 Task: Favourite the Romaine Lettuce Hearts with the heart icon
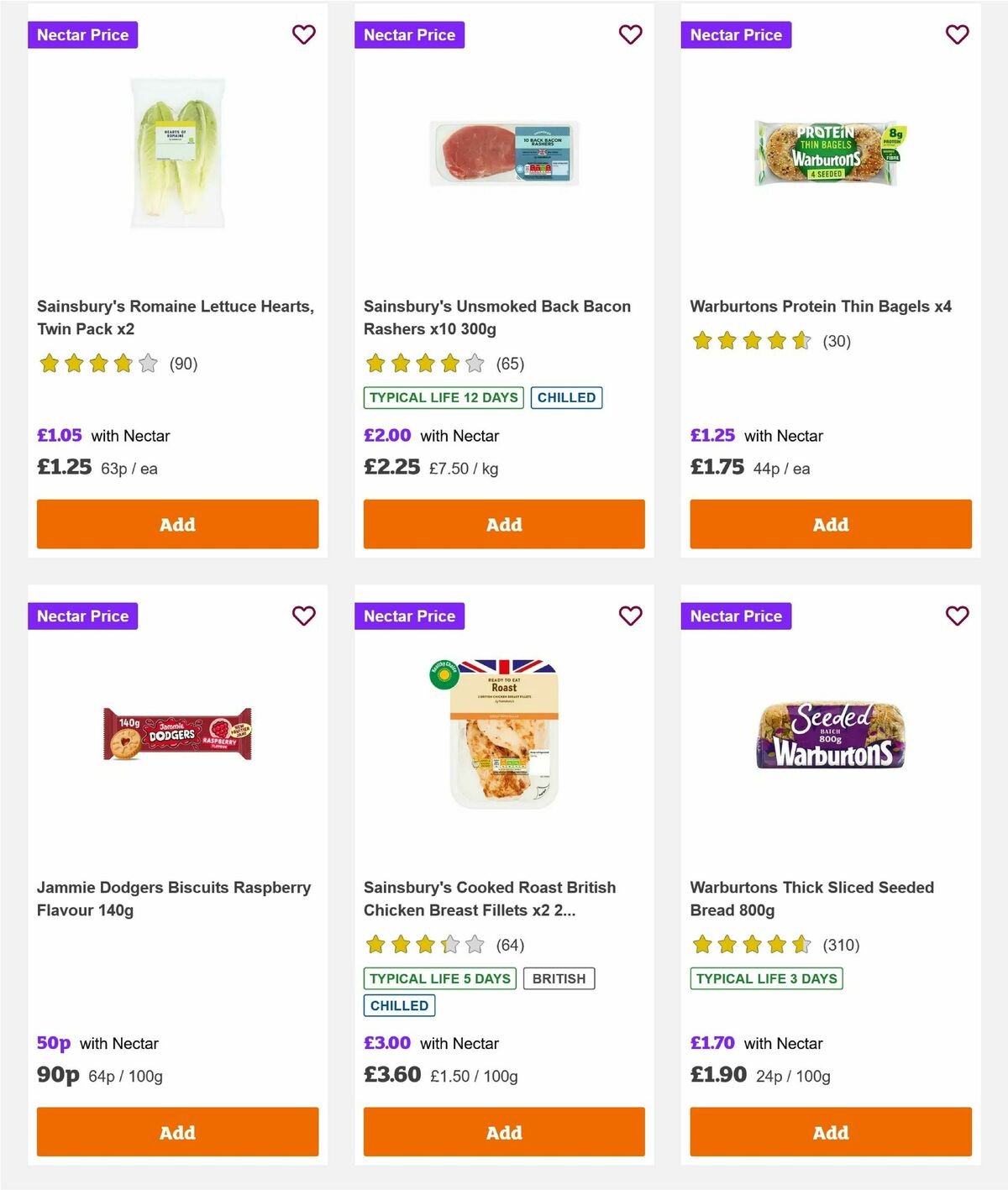point(303,34)
